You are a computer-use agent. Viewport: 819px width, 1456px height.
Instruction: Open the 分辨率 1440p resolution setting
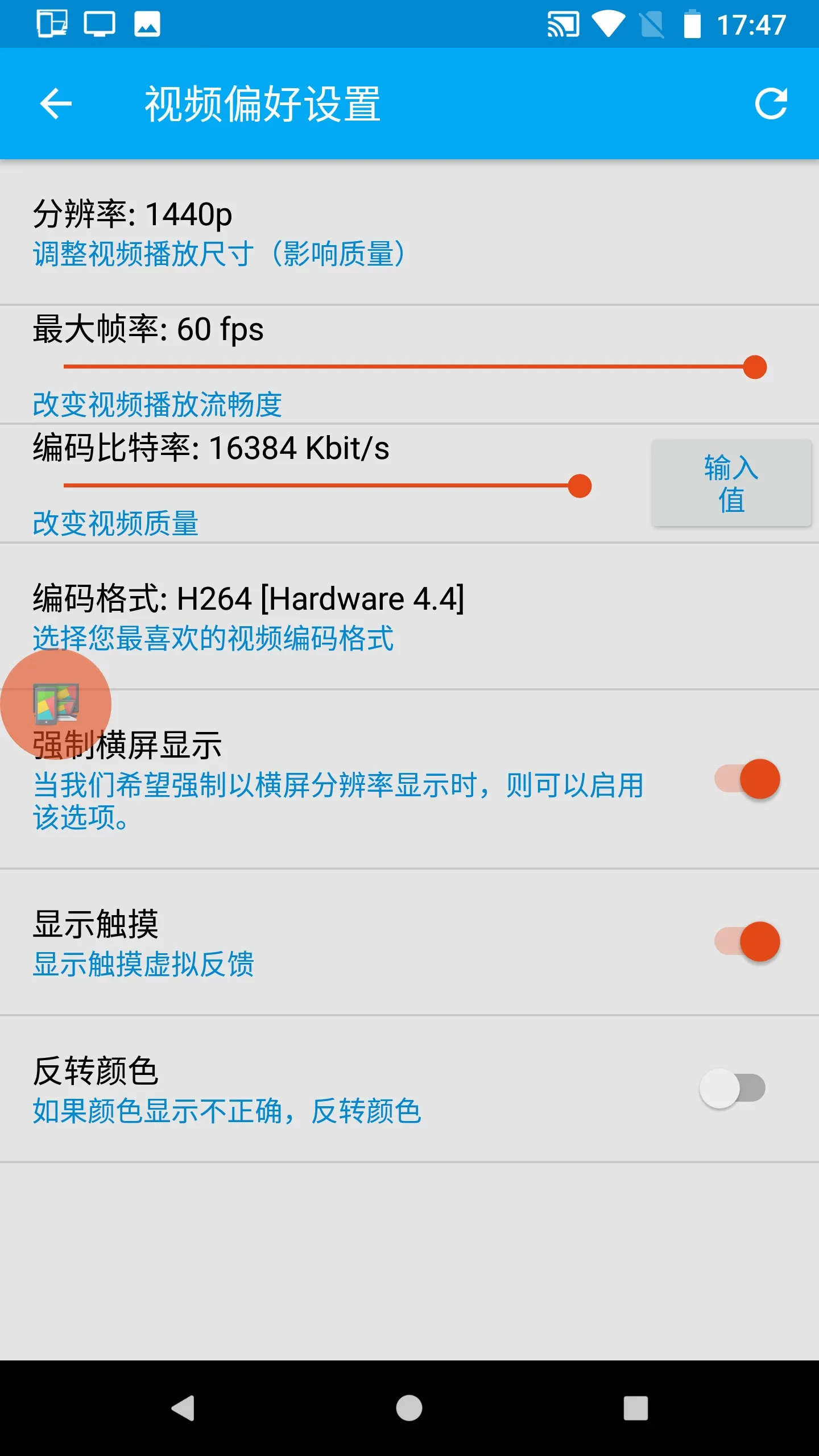(x=409, y=233)
